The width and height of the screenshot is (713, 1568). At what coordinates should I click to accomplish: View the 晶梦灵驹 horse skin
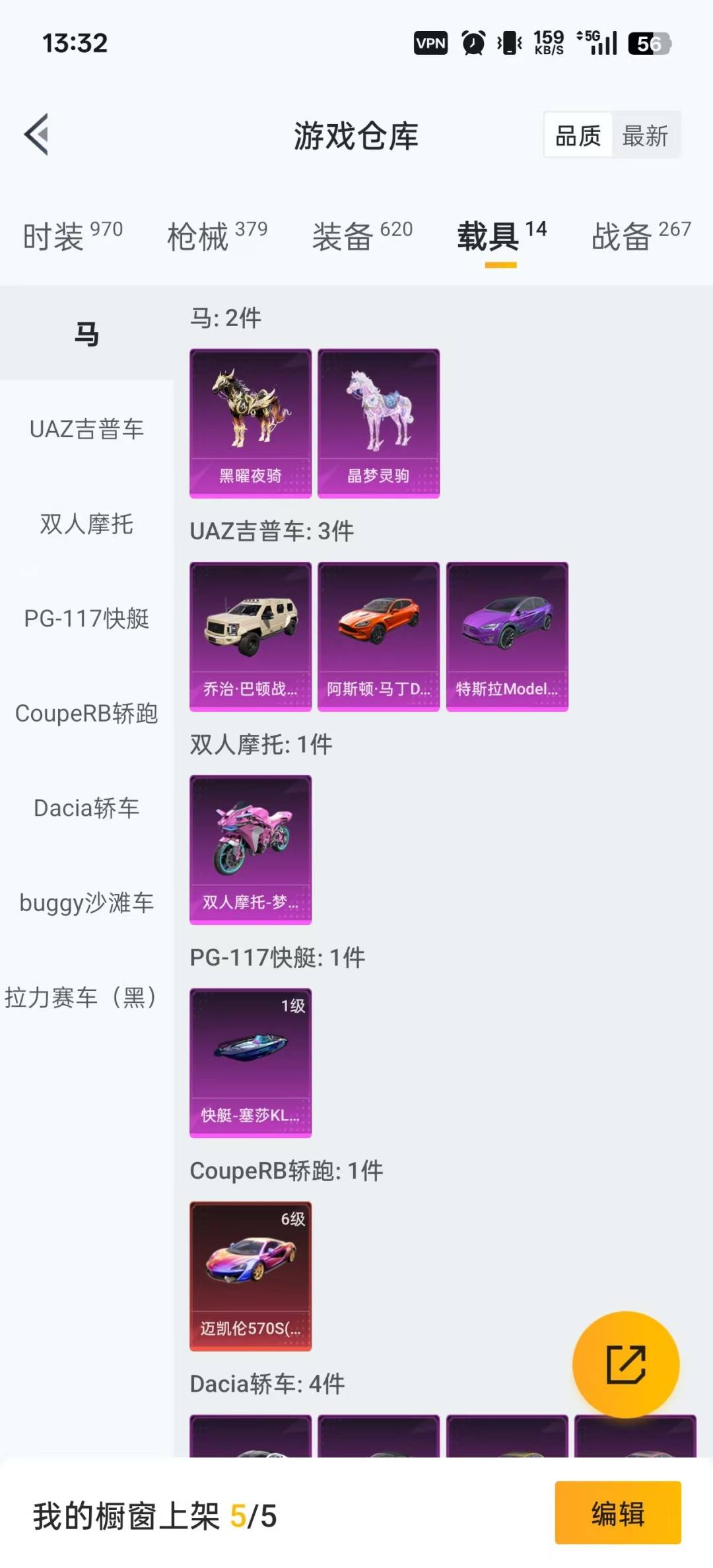[x=378, y=423]
